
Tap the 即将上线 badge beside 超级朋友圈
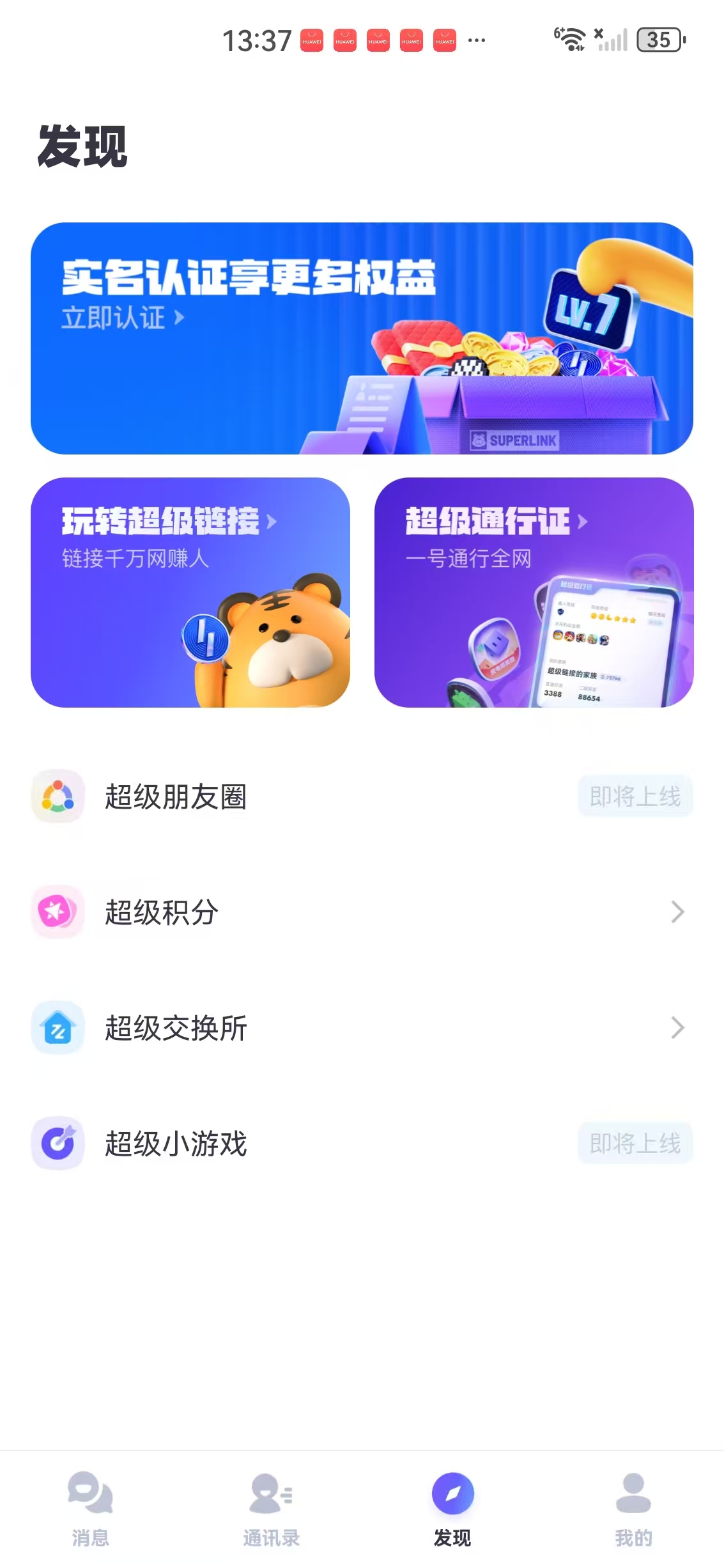coord(635,795)
